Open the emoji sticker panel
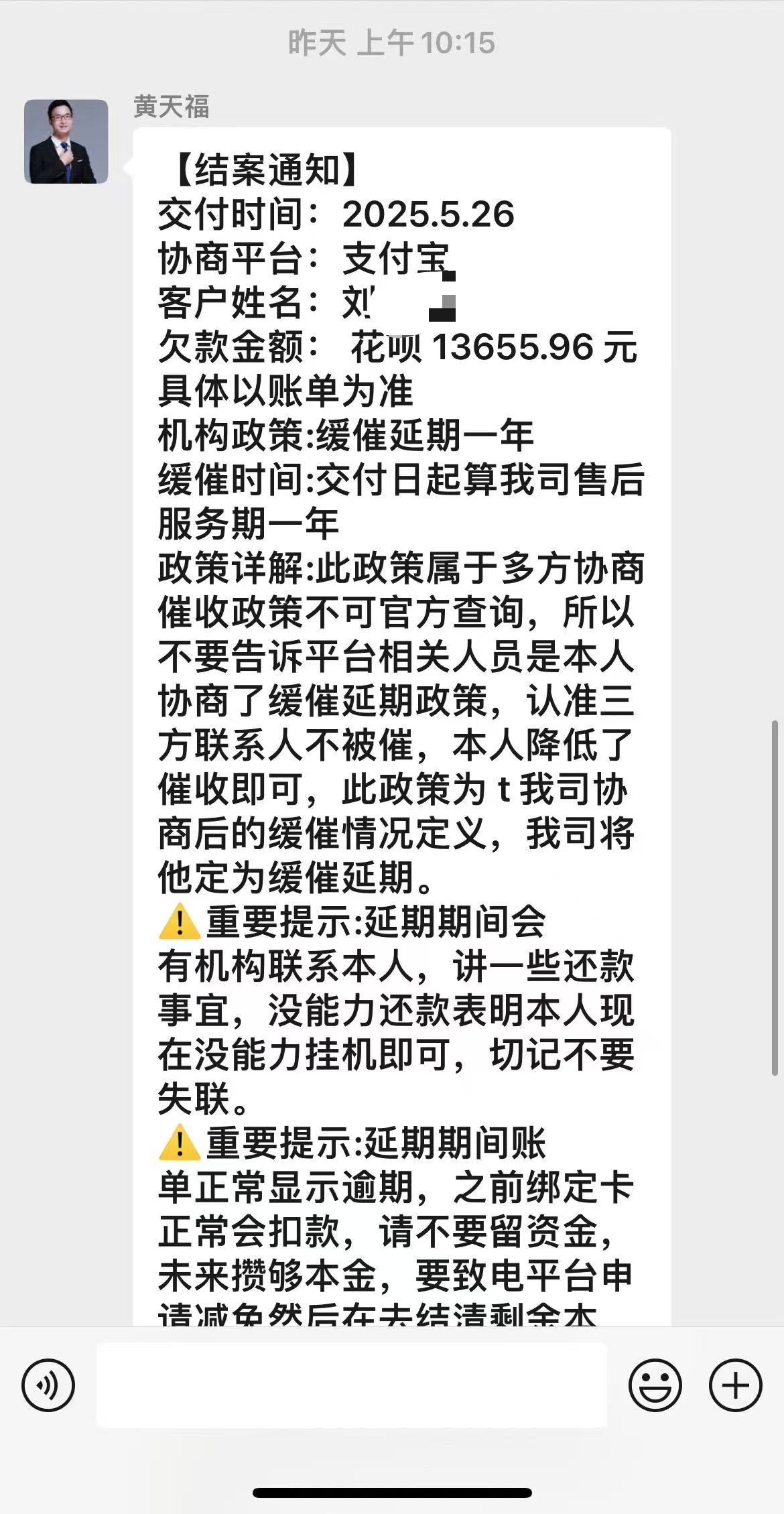Image resolution: width=784 pixels, height=1514 pixels. (655, 1385)
